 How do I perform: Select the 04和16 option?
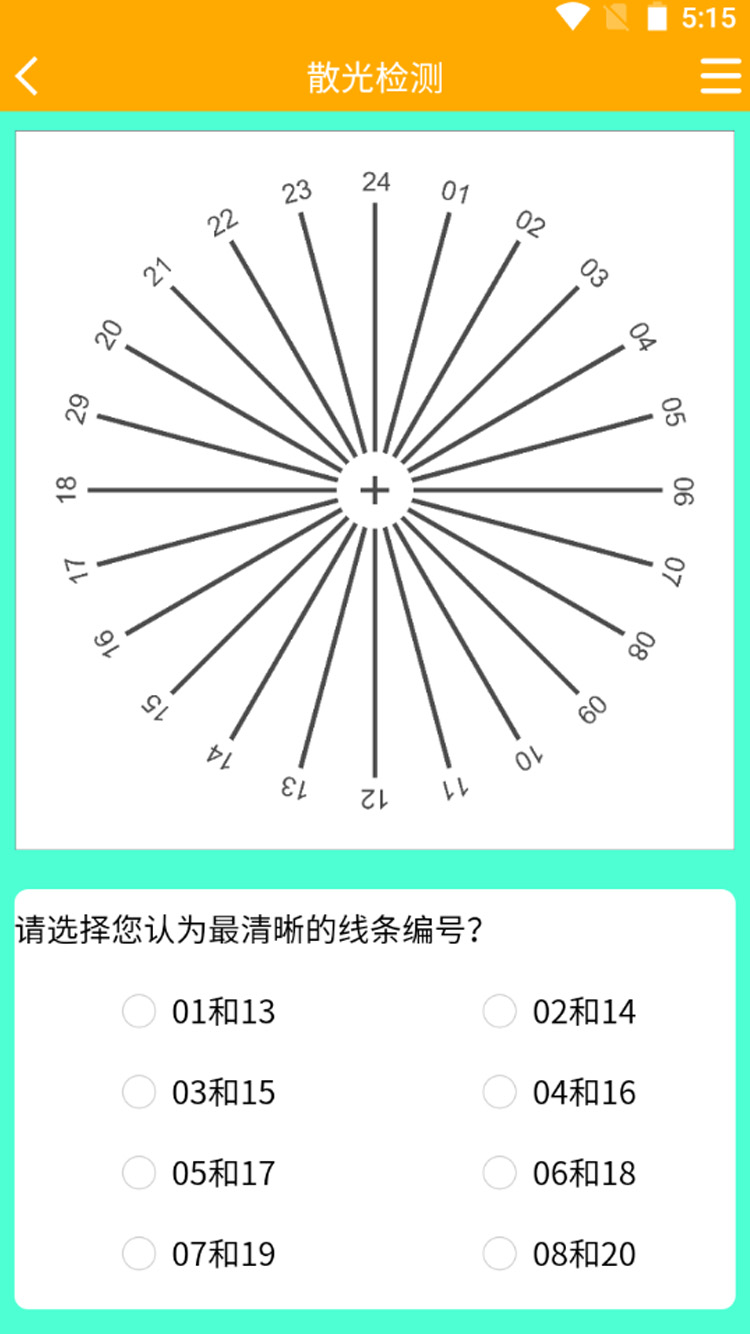(x=499, y=1092)
